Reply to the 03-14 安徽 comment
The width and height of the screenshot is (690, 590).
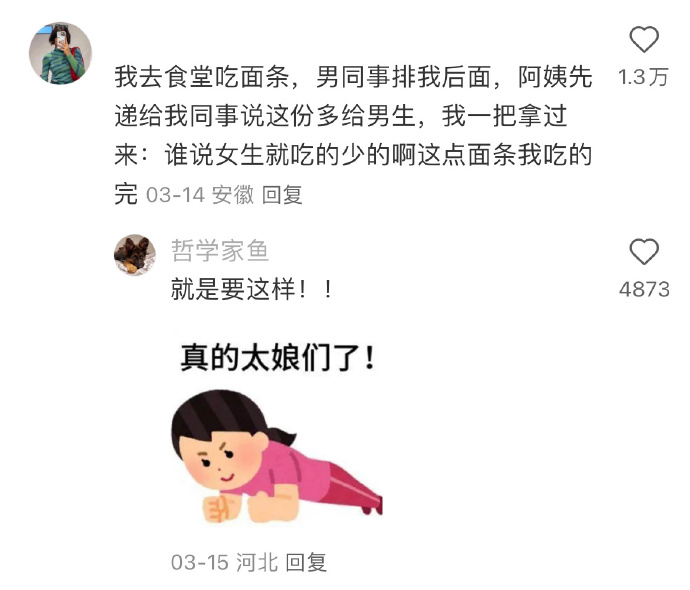[282, 195]
